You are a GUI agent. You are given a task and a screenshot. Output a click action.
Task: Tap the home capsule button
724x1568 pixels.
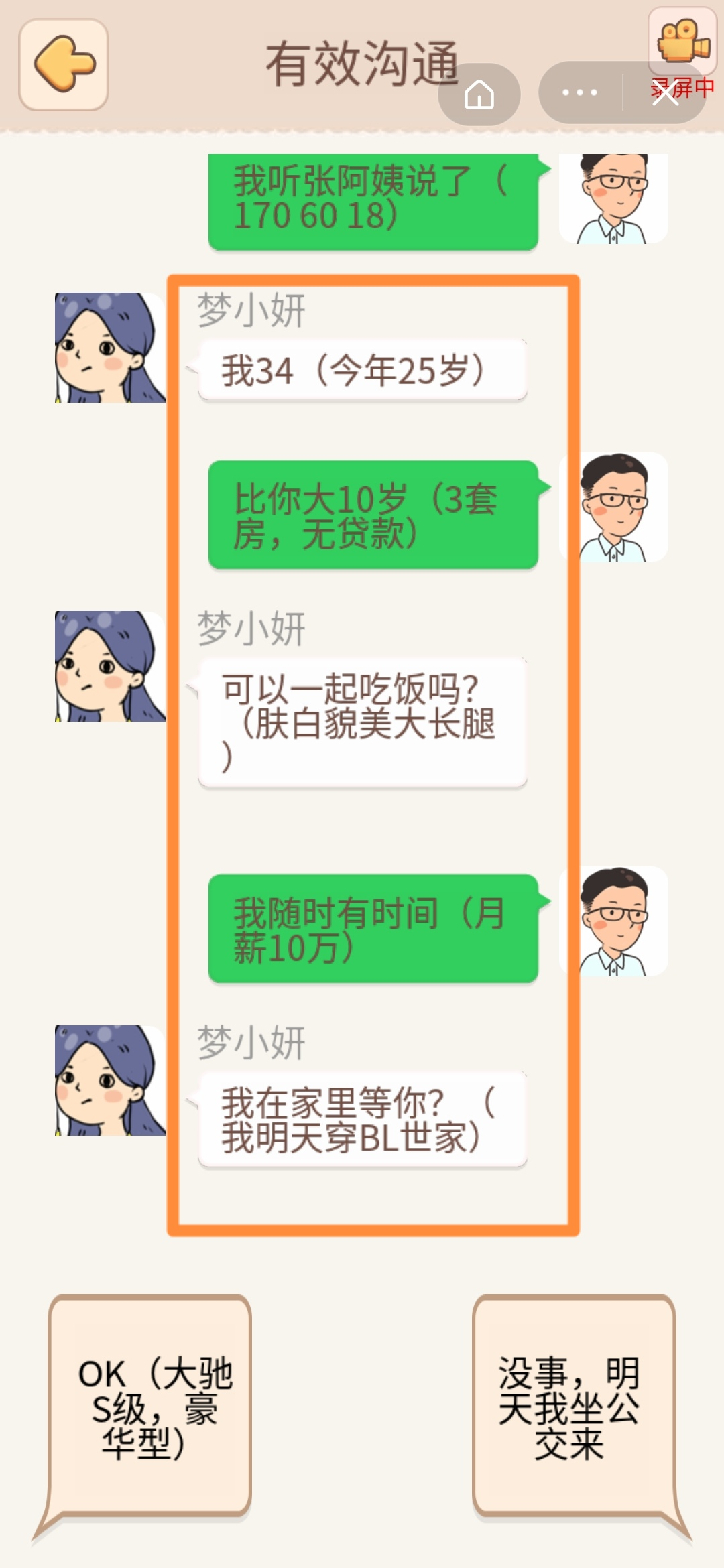click(479, 94)
